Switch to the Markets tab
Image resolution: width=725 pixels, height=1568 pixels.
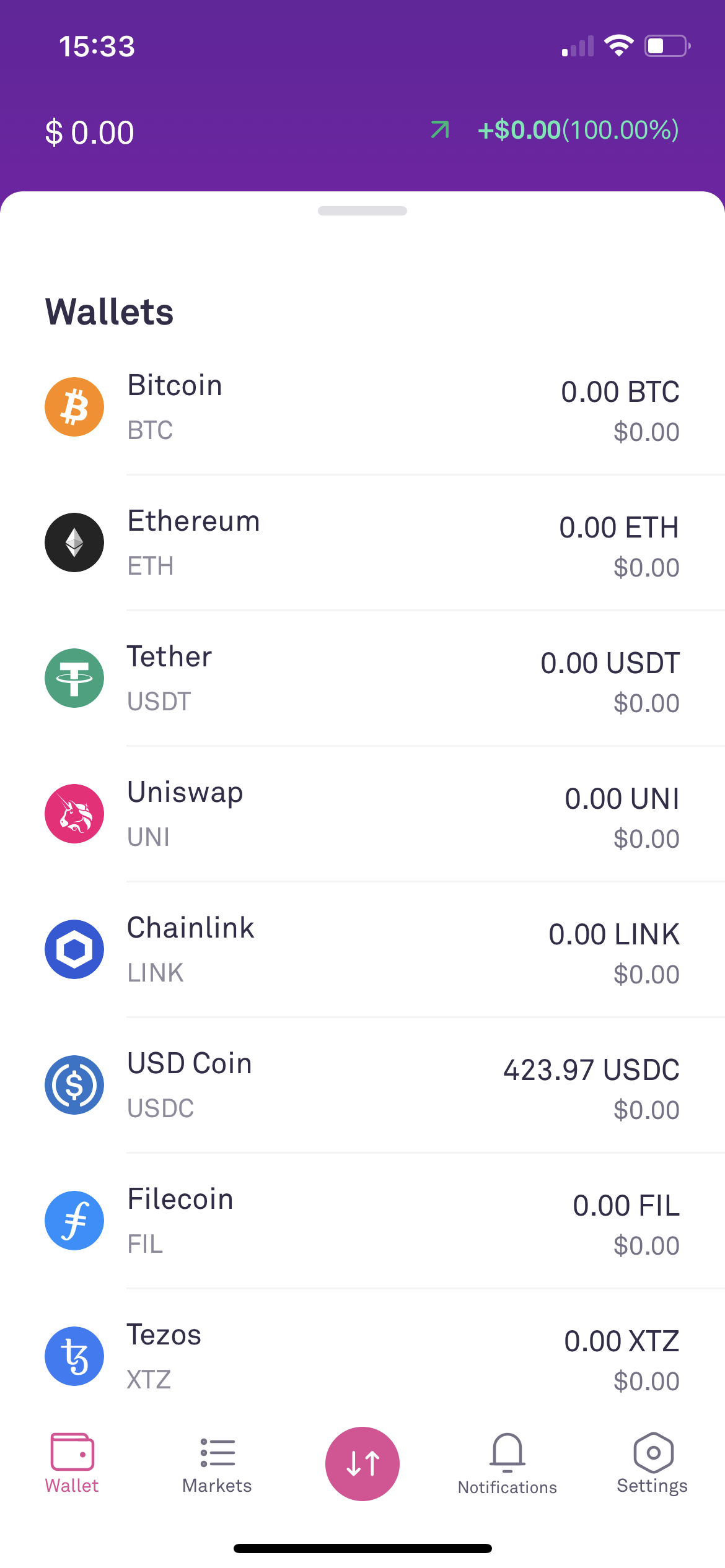coord(217,1465)
